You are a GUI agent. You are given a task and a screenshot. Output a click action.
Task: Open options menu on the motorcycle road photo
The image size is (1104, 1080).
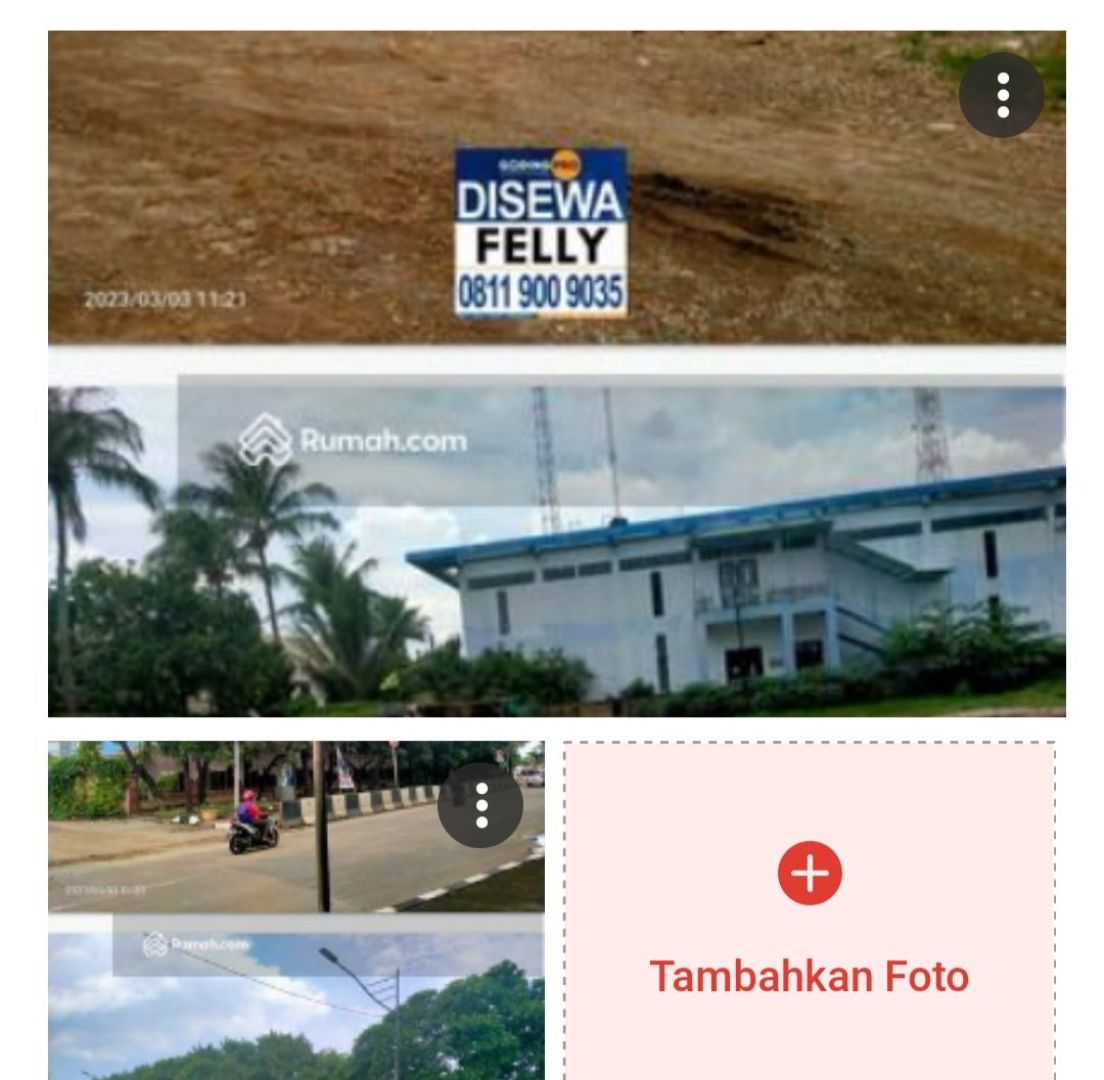coord(481,805)
